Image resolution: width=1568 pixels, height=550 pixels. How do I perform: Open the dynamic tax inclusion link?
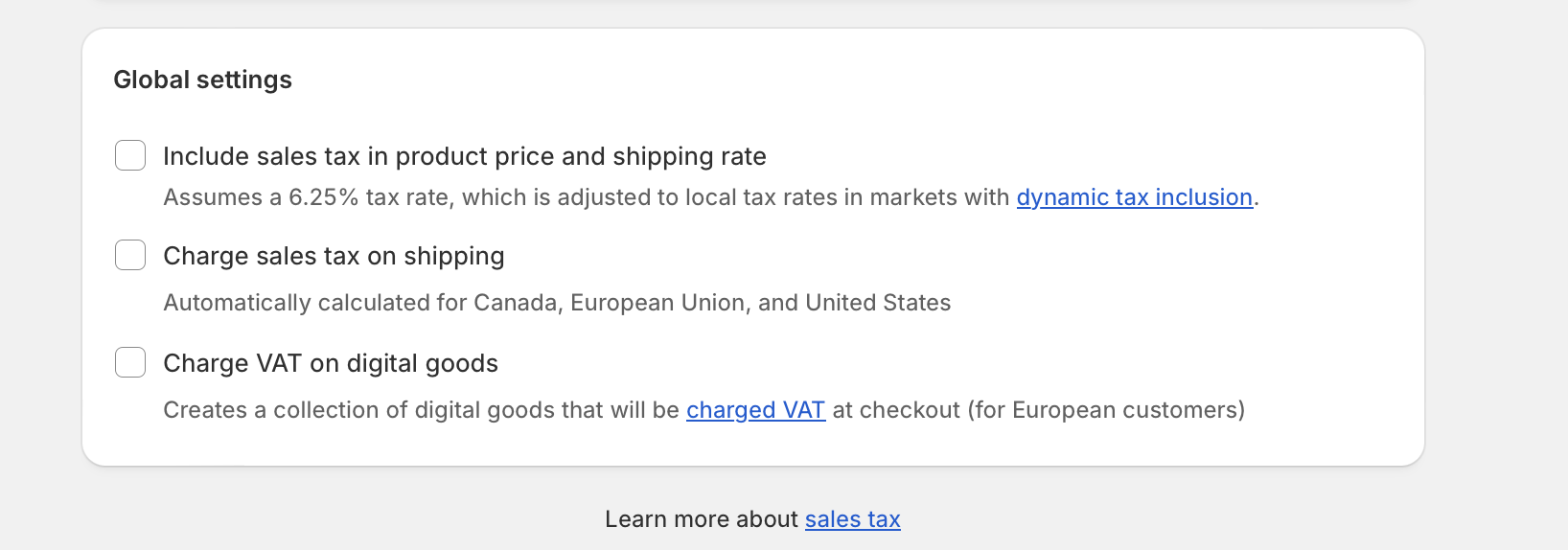[x=1134, y=197]
